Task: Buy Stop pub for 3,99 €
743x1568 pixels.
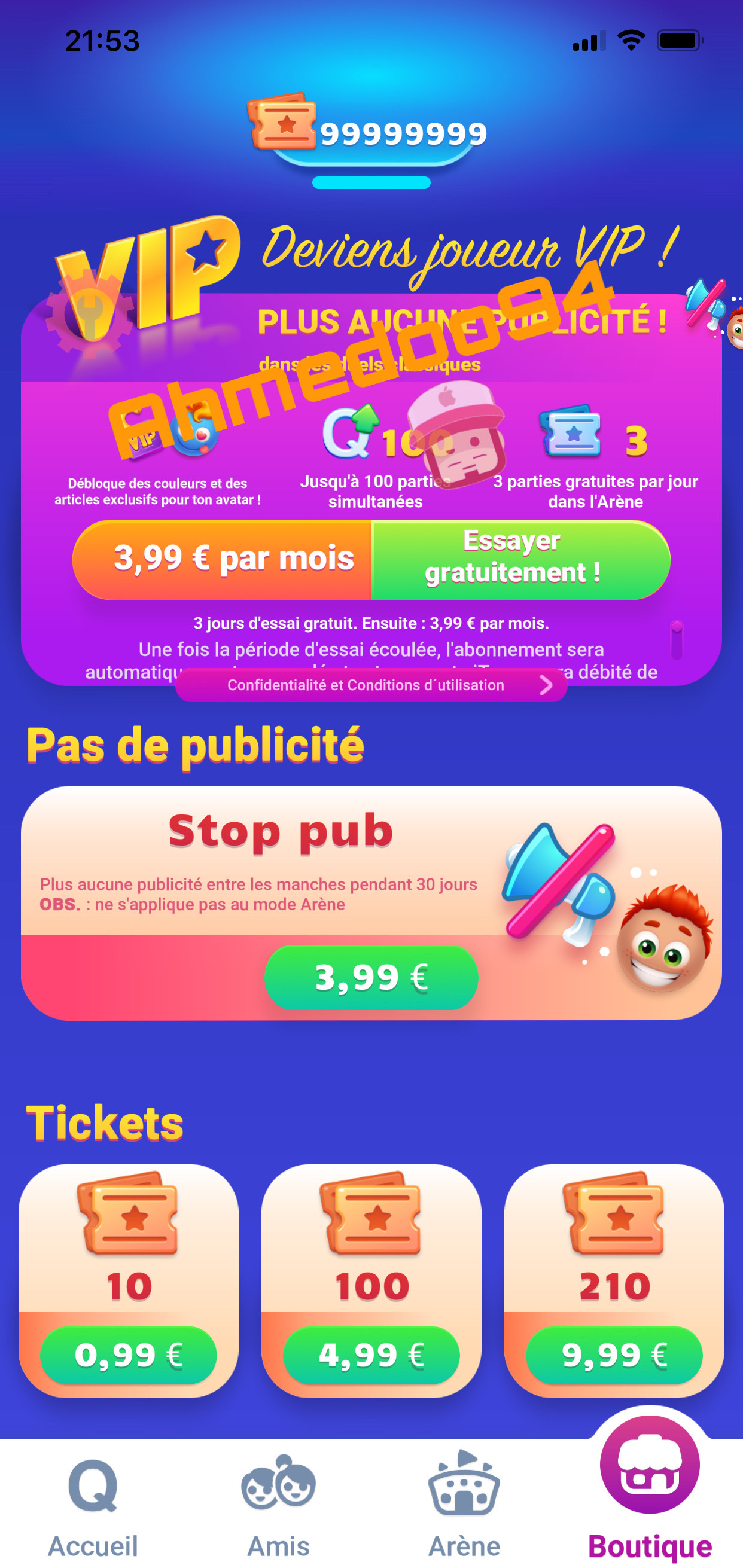Action: (x=371, y=977)
